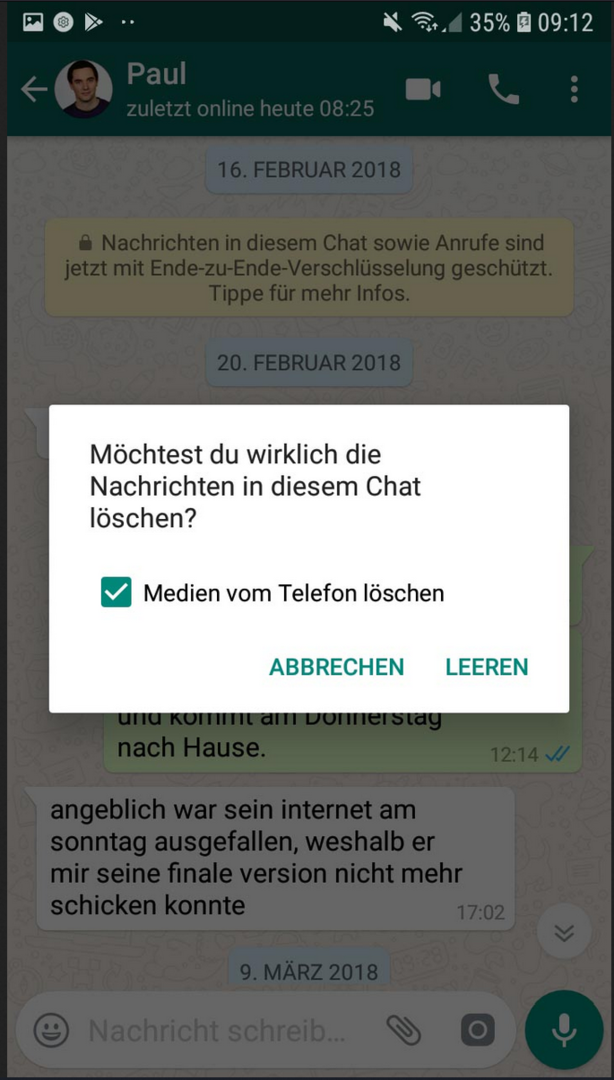Confirm clearing chat with LEEREN

(487, 667)
